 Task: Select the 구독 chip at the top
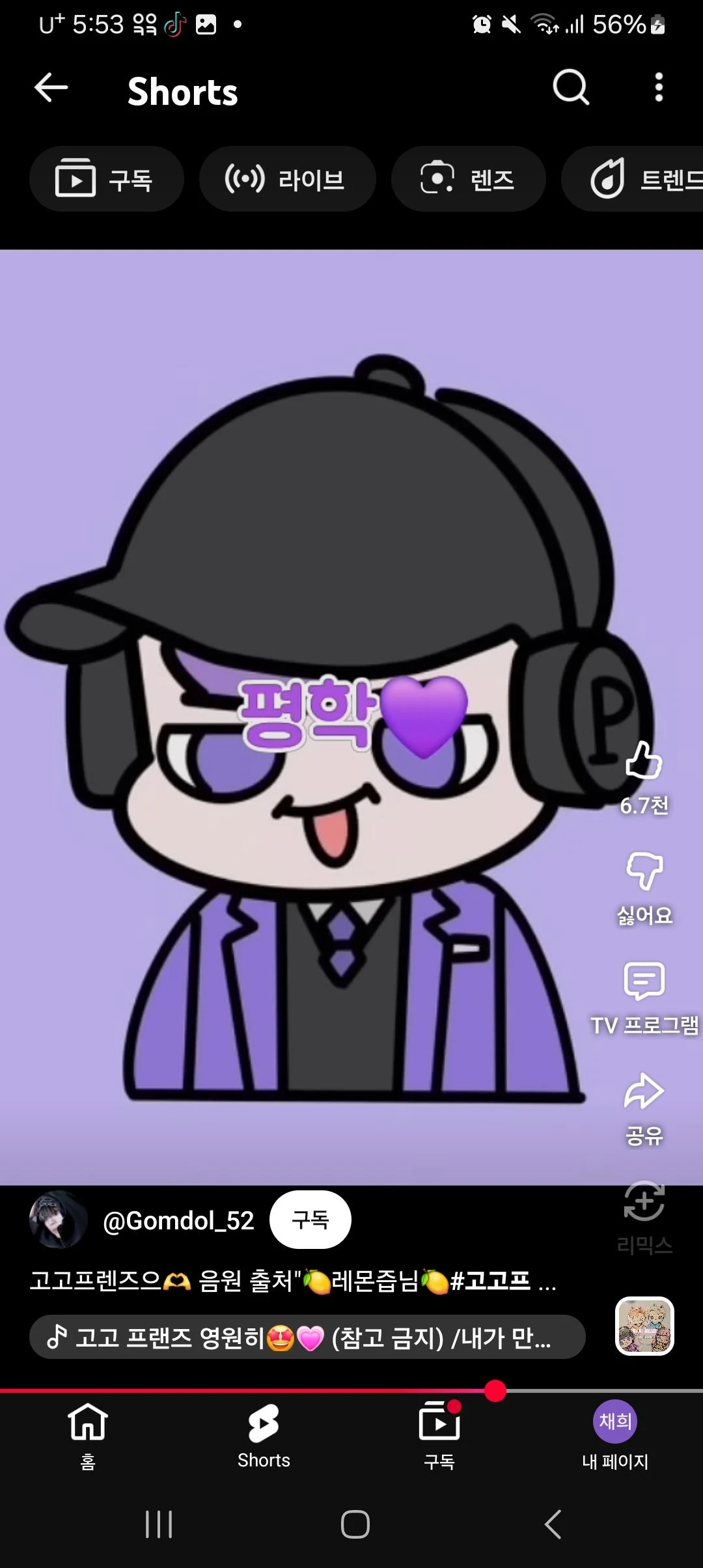point(106,179)
